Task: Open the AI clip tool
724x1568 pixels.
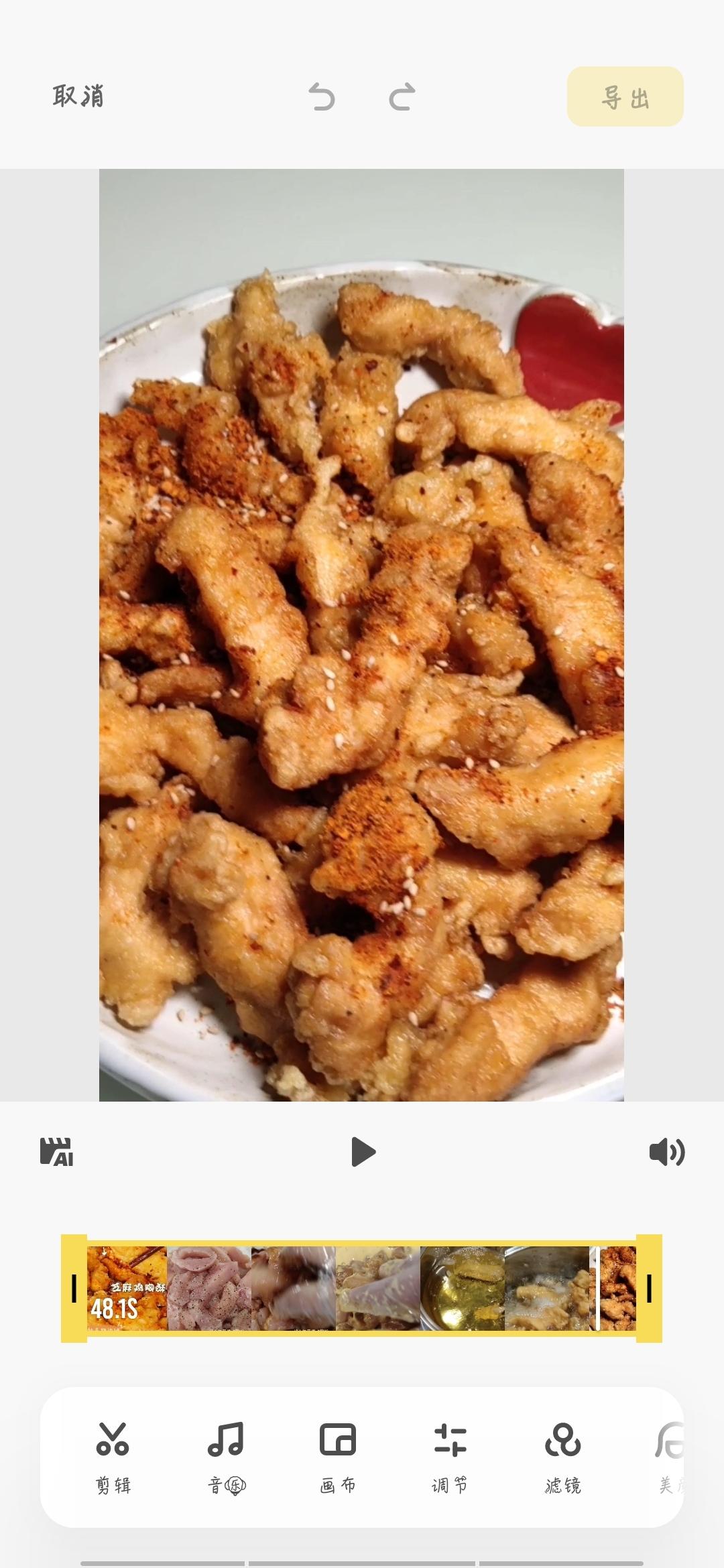Action: [x=57, y=1152]
